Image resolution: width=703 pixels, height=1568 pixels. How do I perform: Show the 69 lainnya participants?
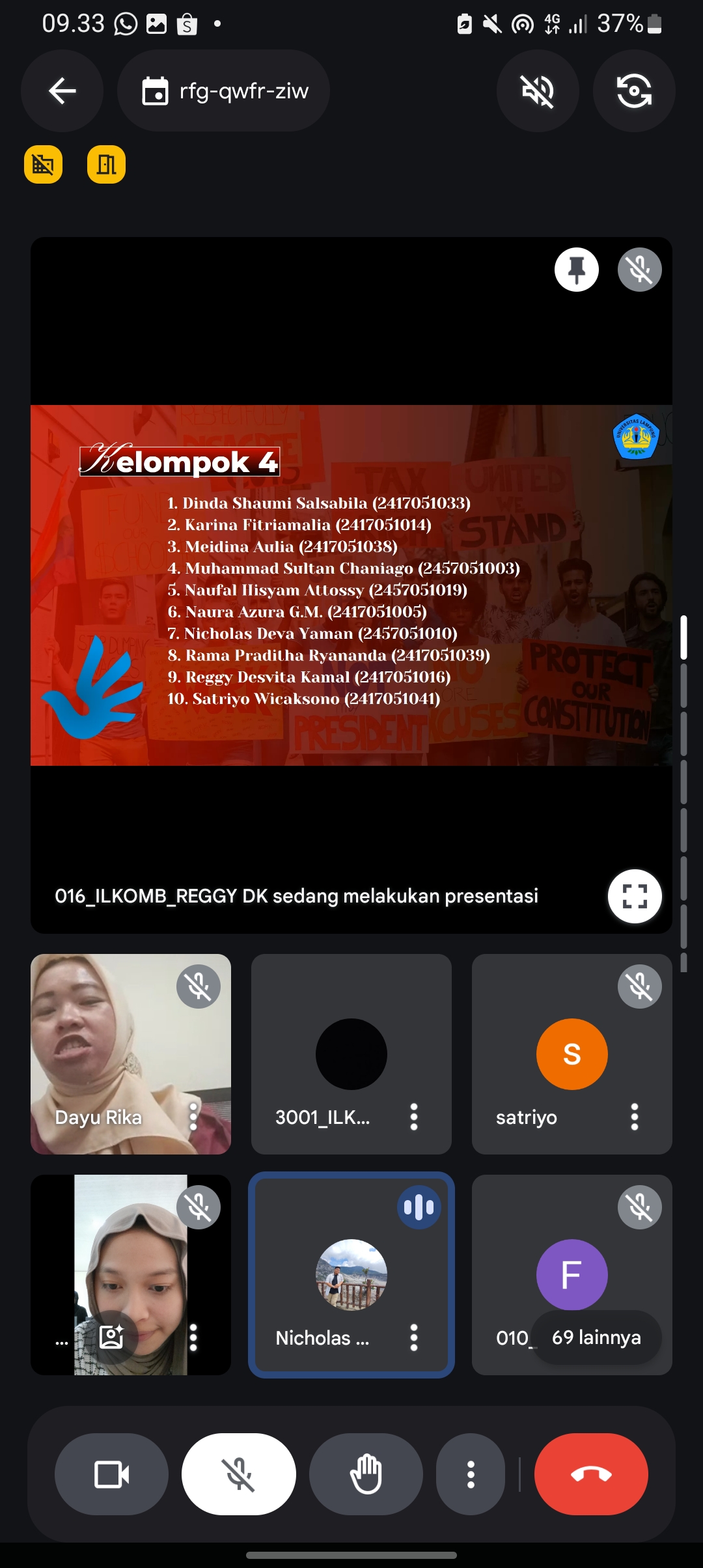[596, 1337]
